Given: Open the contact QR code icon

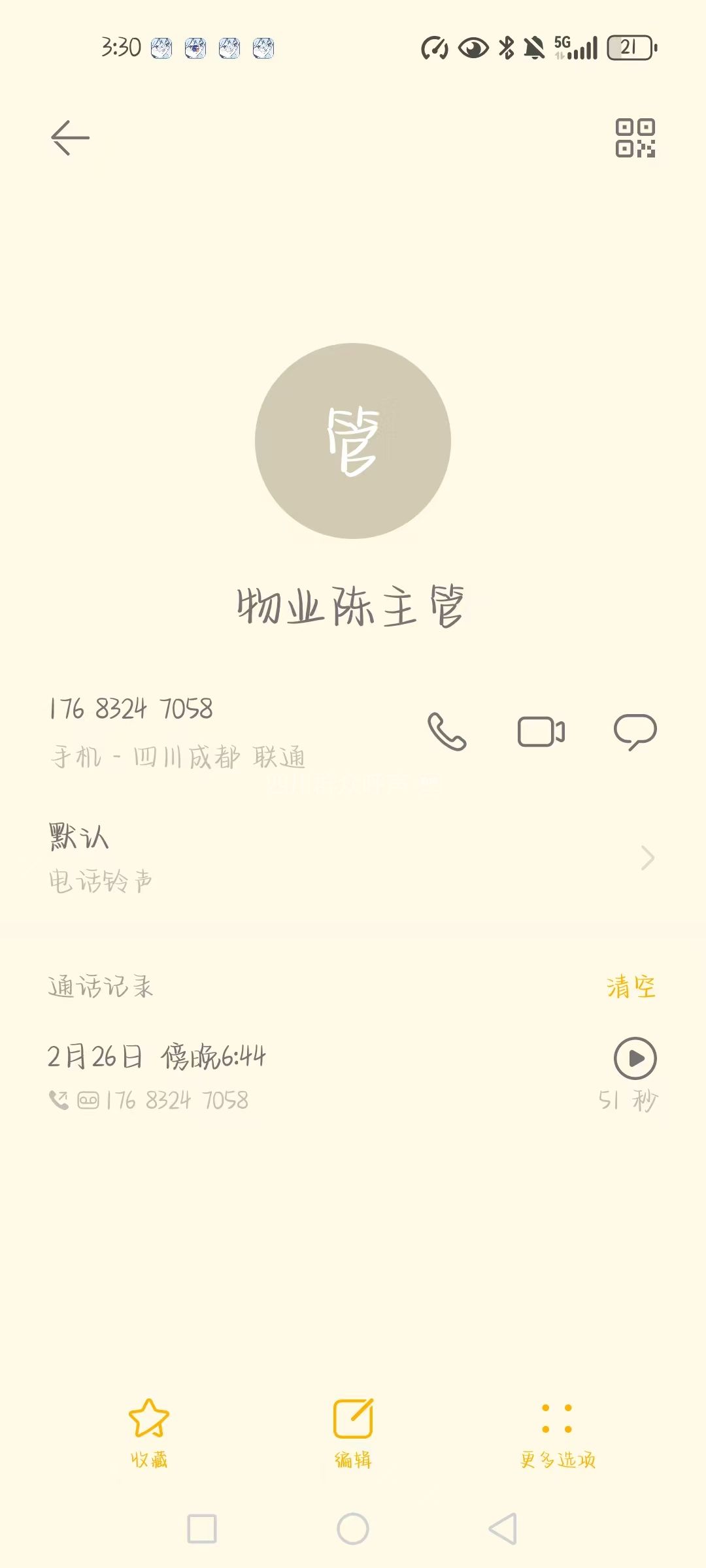Looking at the screenshot, I should tap(635, 138).
